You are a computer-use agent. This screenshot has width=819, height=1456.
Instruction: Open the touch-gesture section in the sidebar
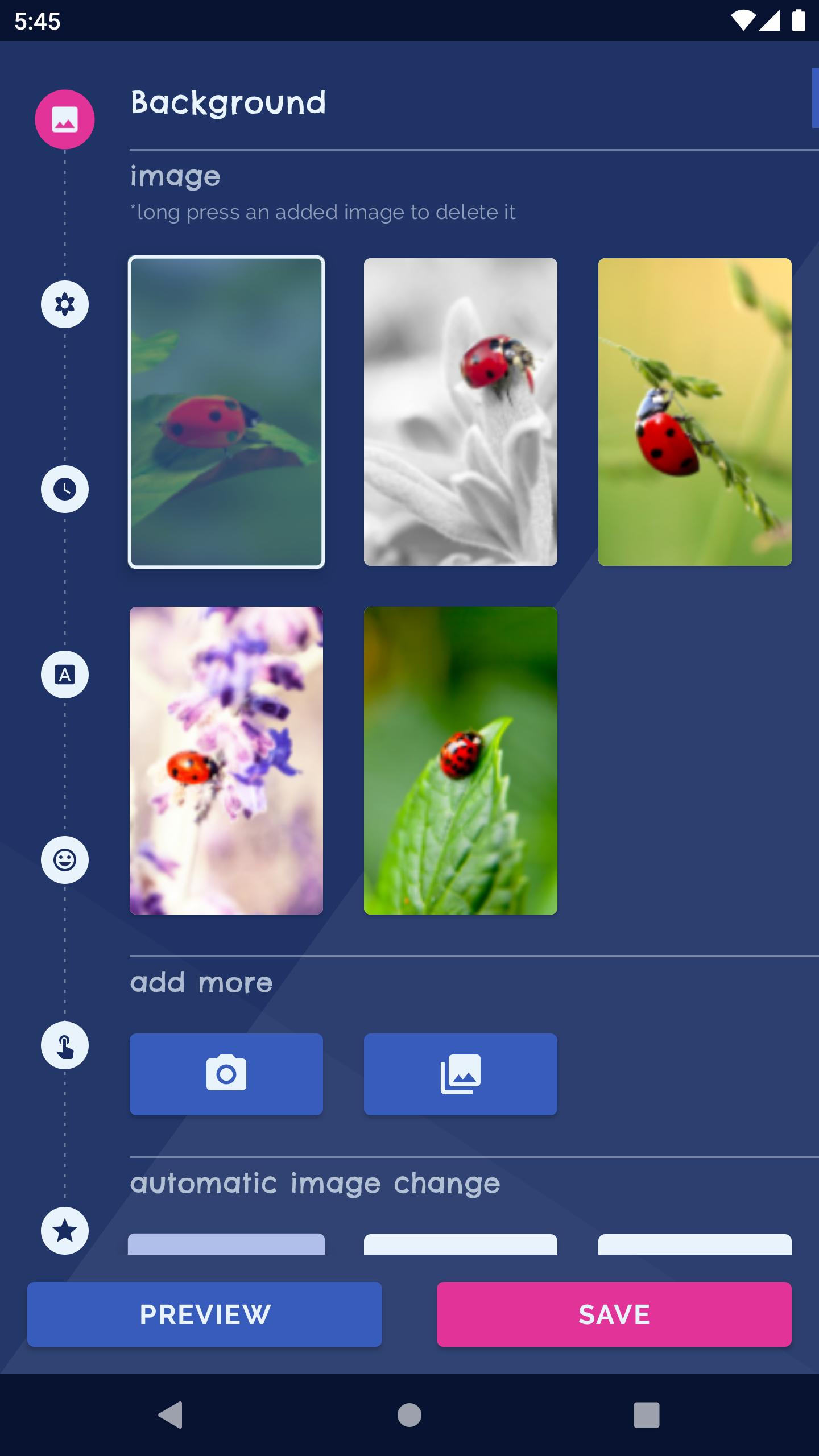65,1045
